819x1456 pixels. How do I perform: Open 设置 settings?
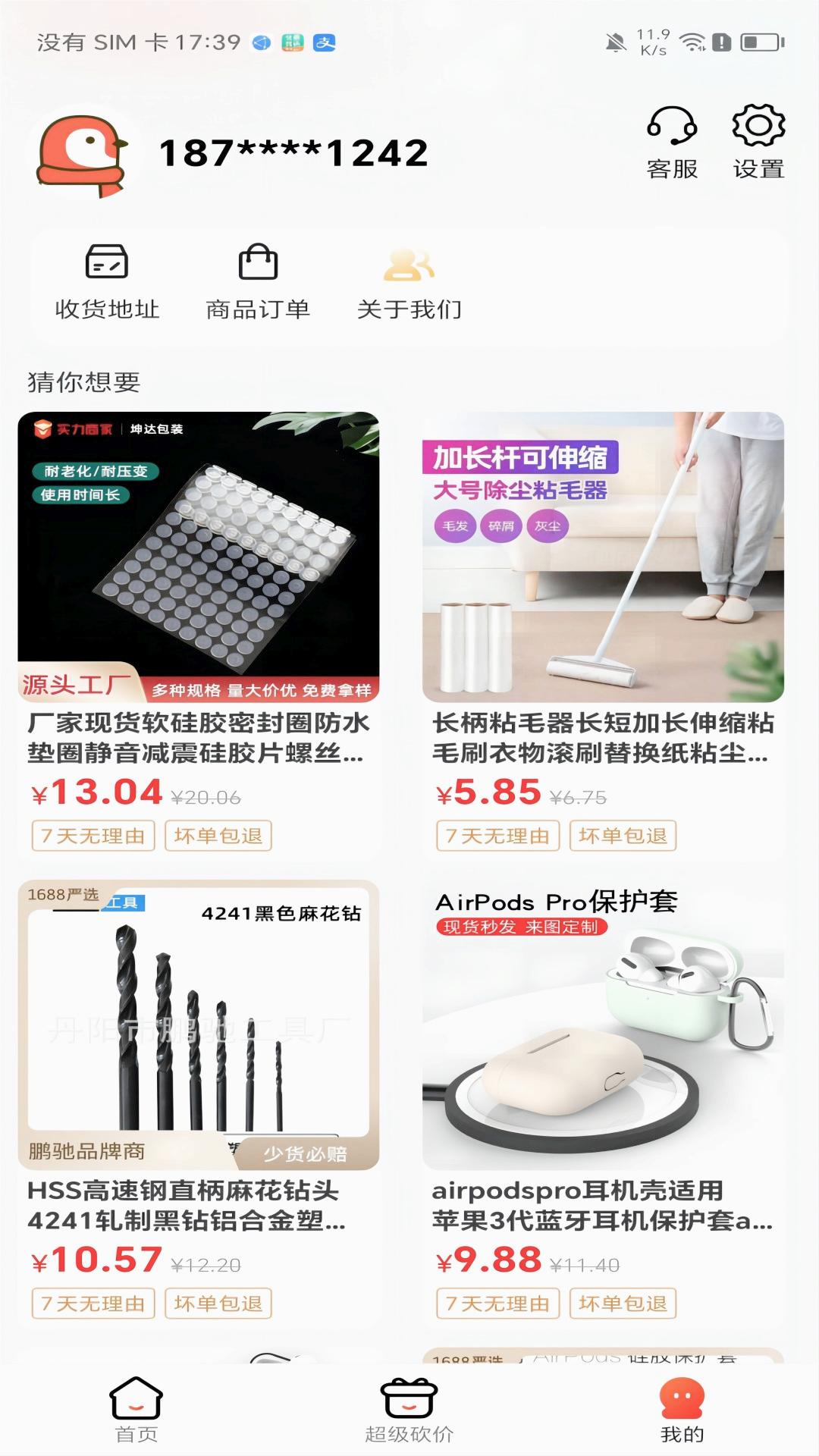[x=758, y=143]
